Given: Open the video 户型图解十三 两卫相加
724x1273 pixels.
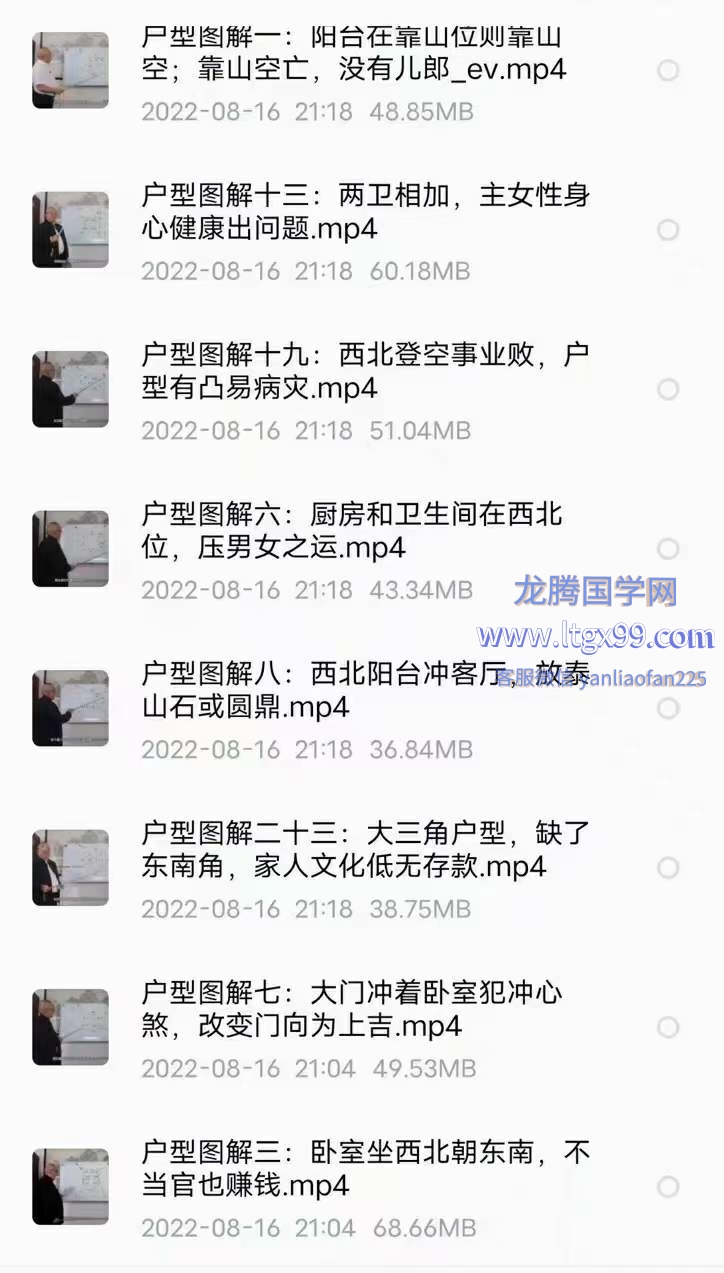Looking at the screenshot, I should pyautogui.click(x=364, y=212).
